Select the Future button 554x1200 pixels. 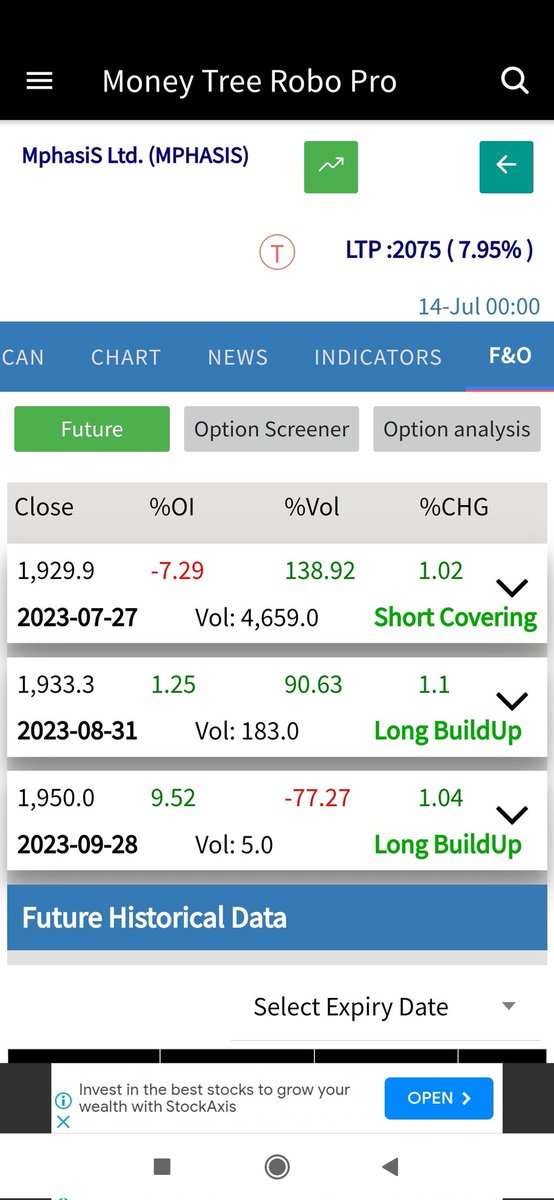click(x=92, y=429)
